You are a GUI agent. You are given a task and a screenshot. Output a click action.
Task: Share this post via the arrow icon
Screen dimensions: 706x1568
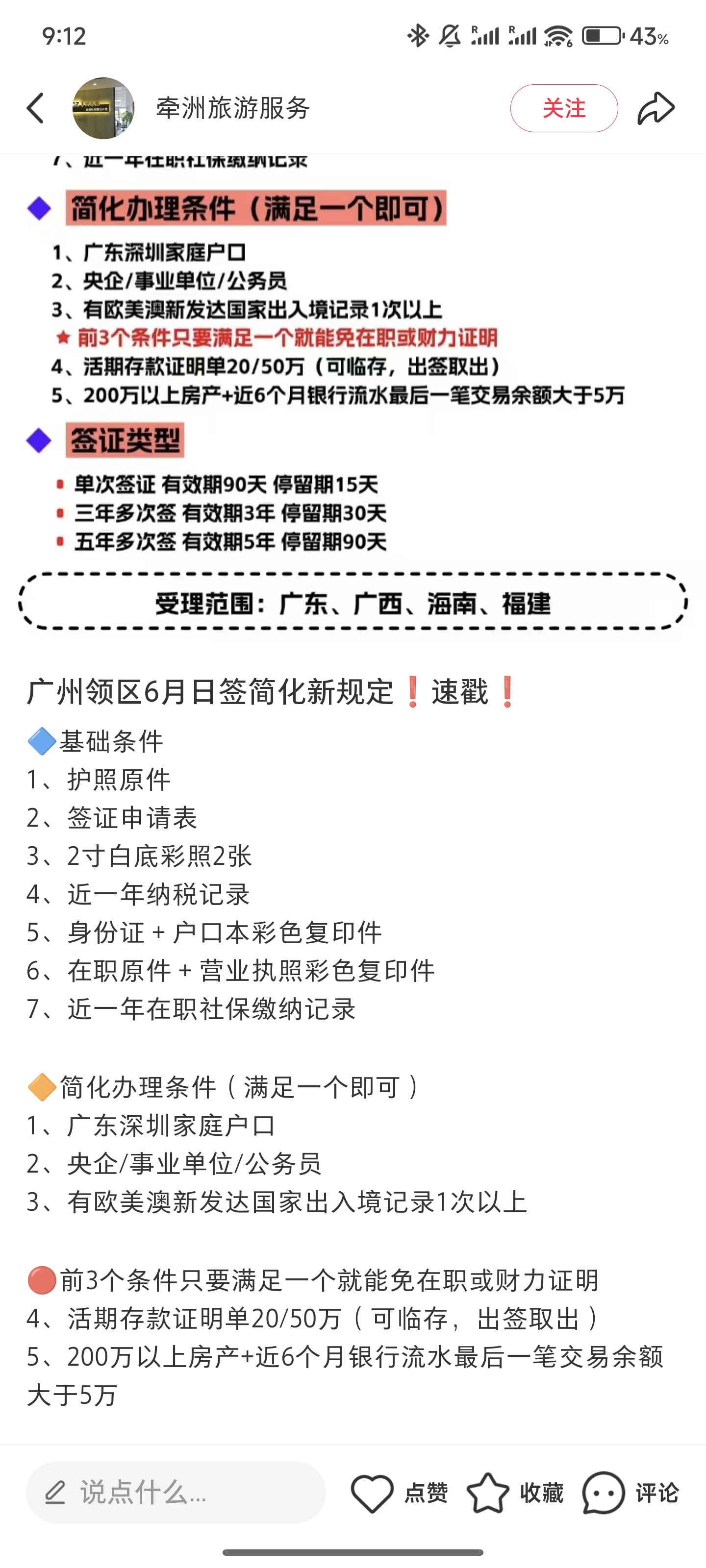point(656,108)
